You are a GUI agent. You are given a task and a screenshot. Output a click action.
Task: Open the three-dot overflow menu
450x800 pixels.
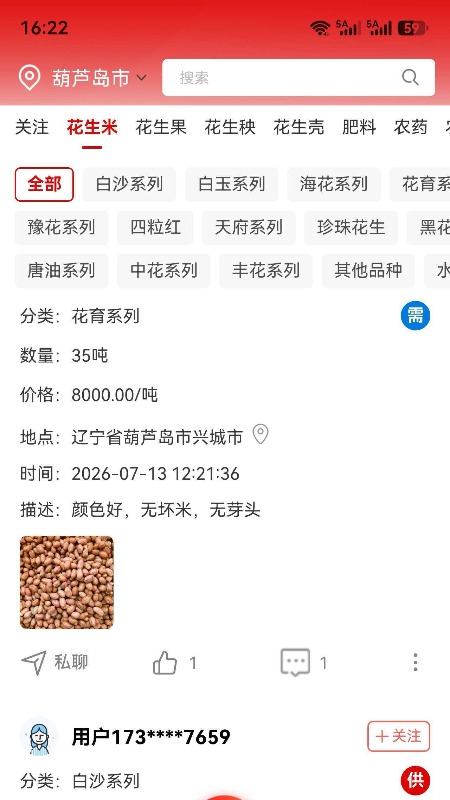coord(415,662)
